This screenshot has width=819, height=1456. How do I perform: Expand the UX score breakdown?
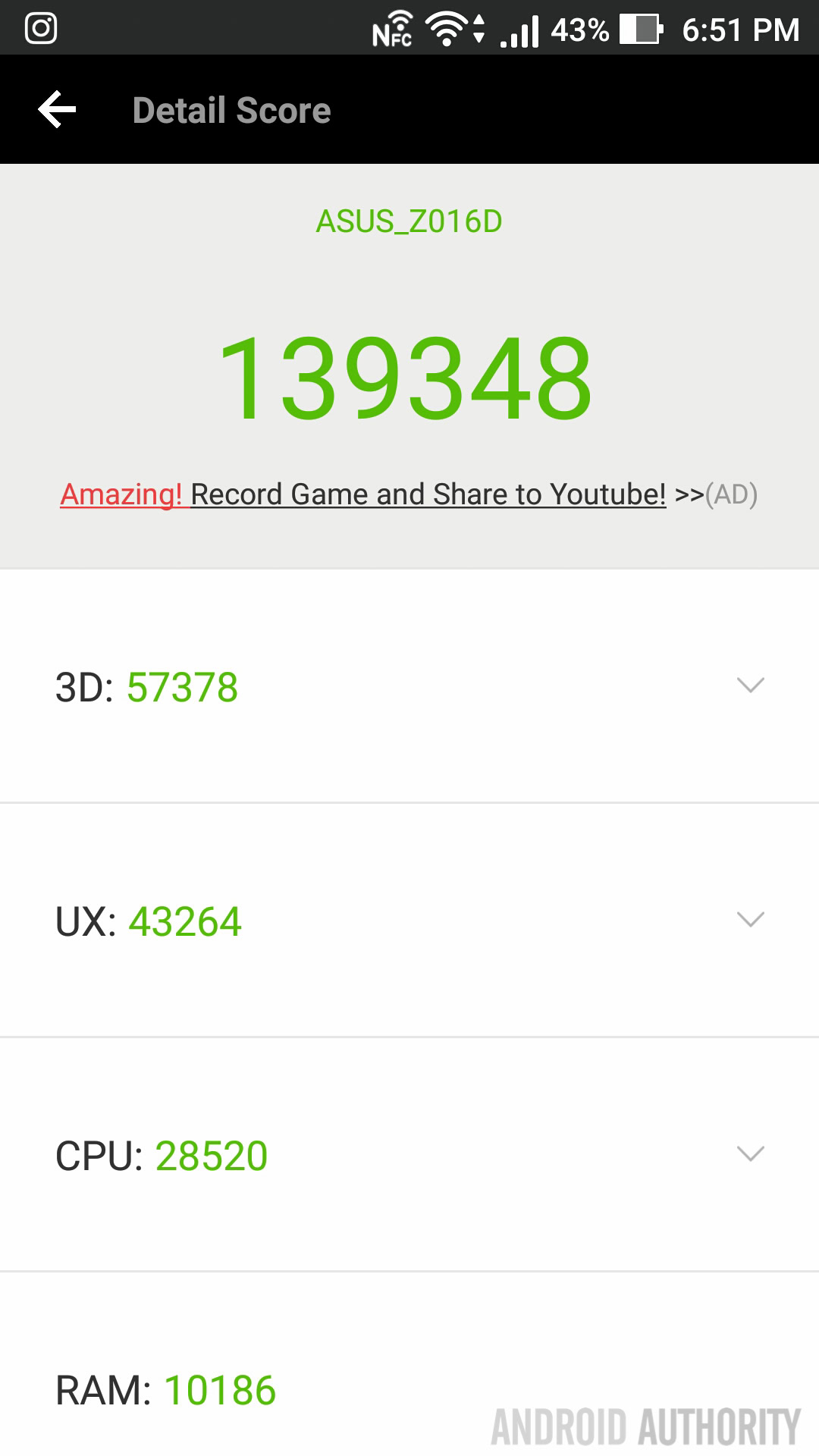click(750, 920)
